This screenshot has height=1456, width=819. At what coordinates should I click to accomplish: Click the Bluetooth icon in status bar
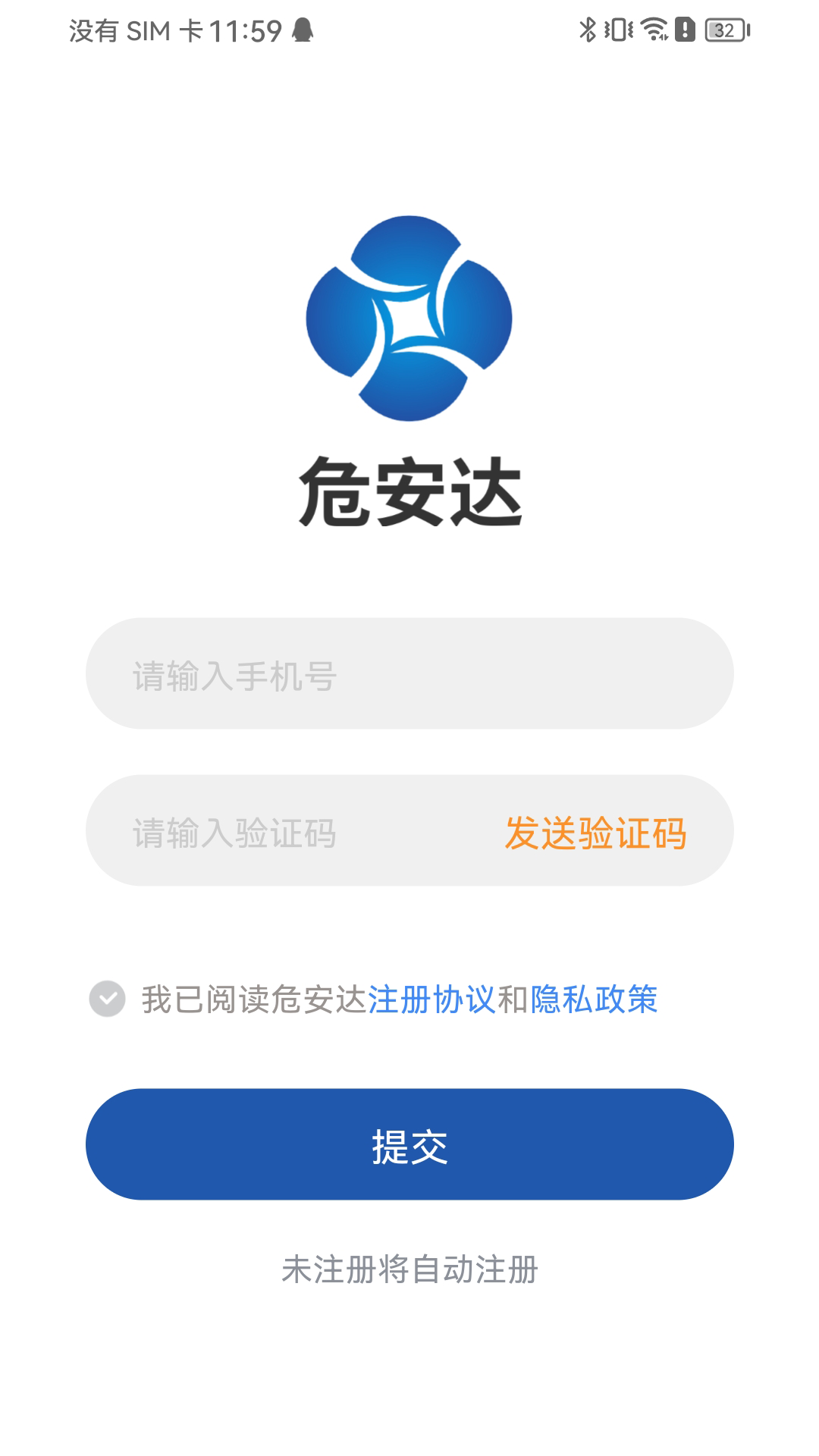pos(588,27)
